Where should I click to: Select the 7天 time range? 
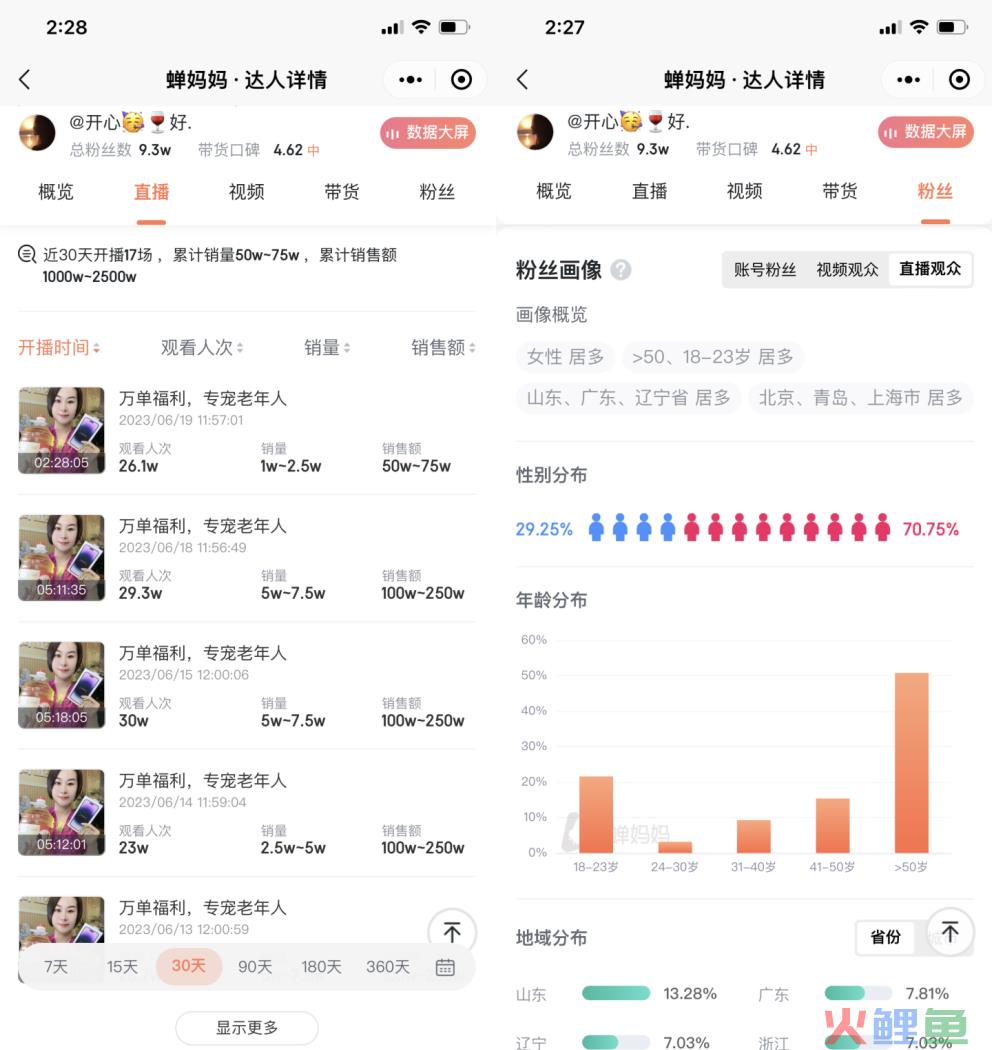tap(56, 967)
